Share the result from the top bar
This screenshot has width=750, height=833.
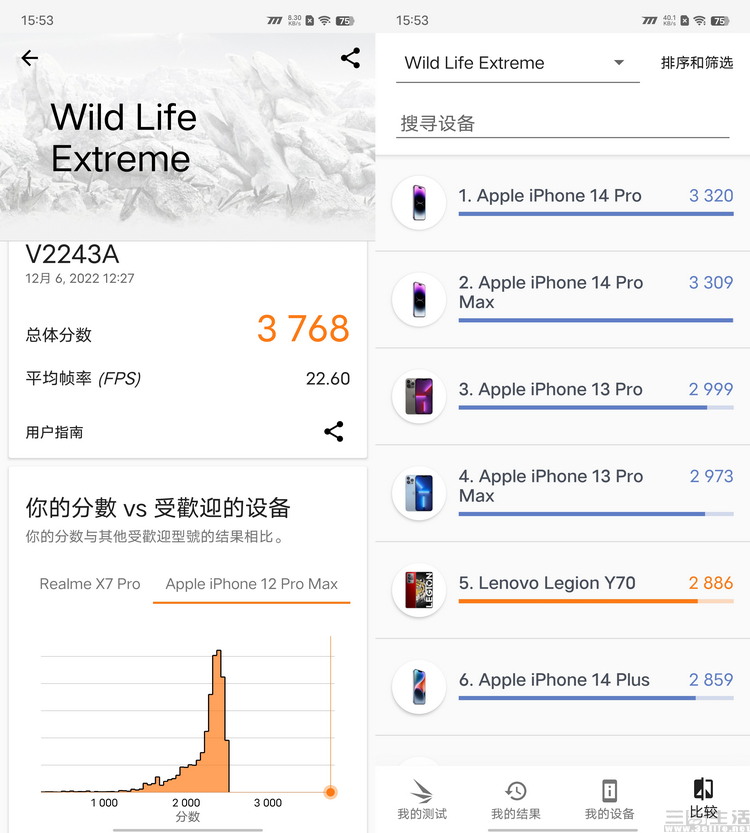350,58
